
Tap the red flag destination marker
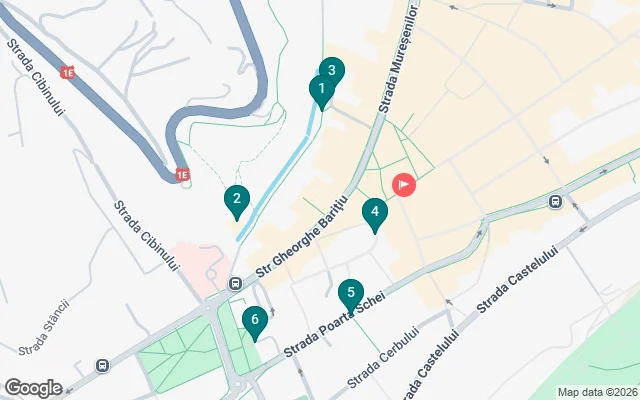point(405,185)
